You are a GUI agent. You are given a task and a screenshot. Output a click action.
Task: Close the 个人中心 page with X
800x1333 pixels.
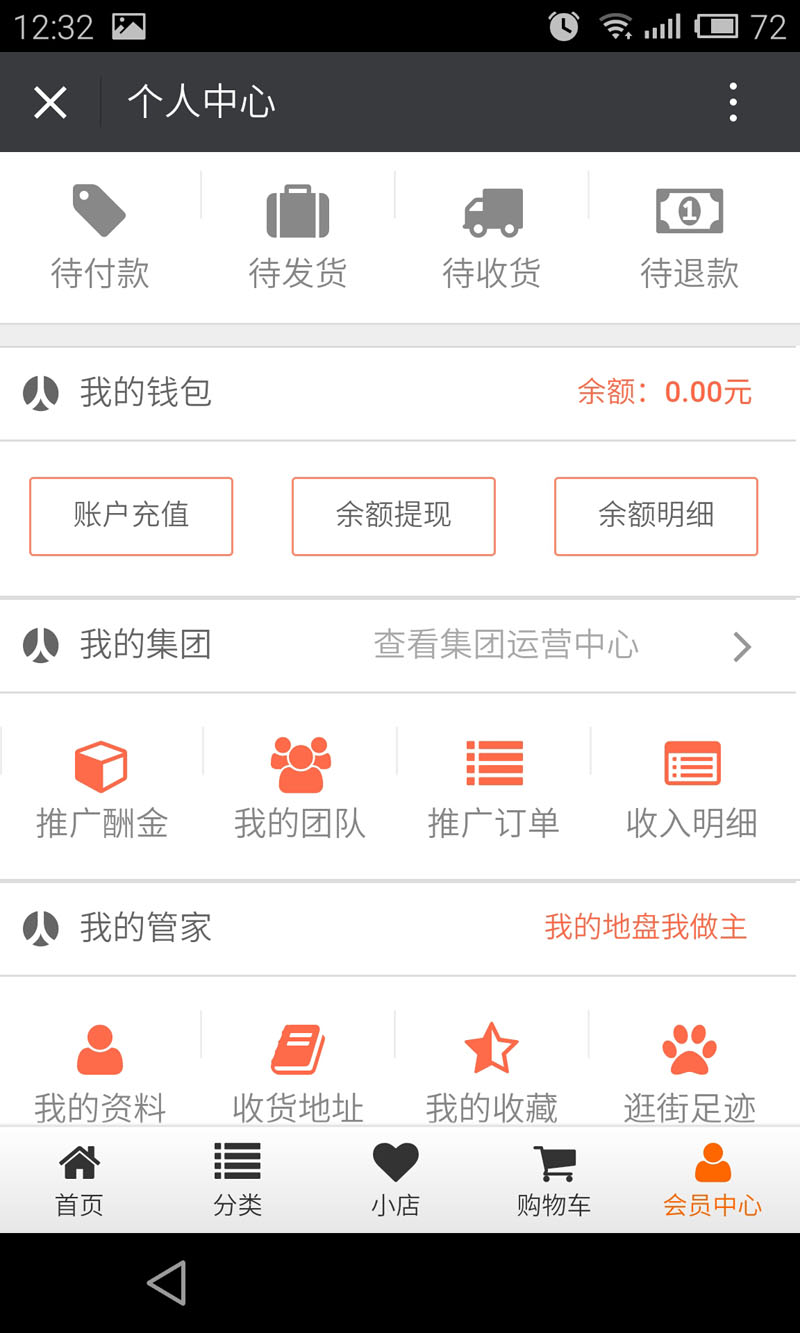50,102
